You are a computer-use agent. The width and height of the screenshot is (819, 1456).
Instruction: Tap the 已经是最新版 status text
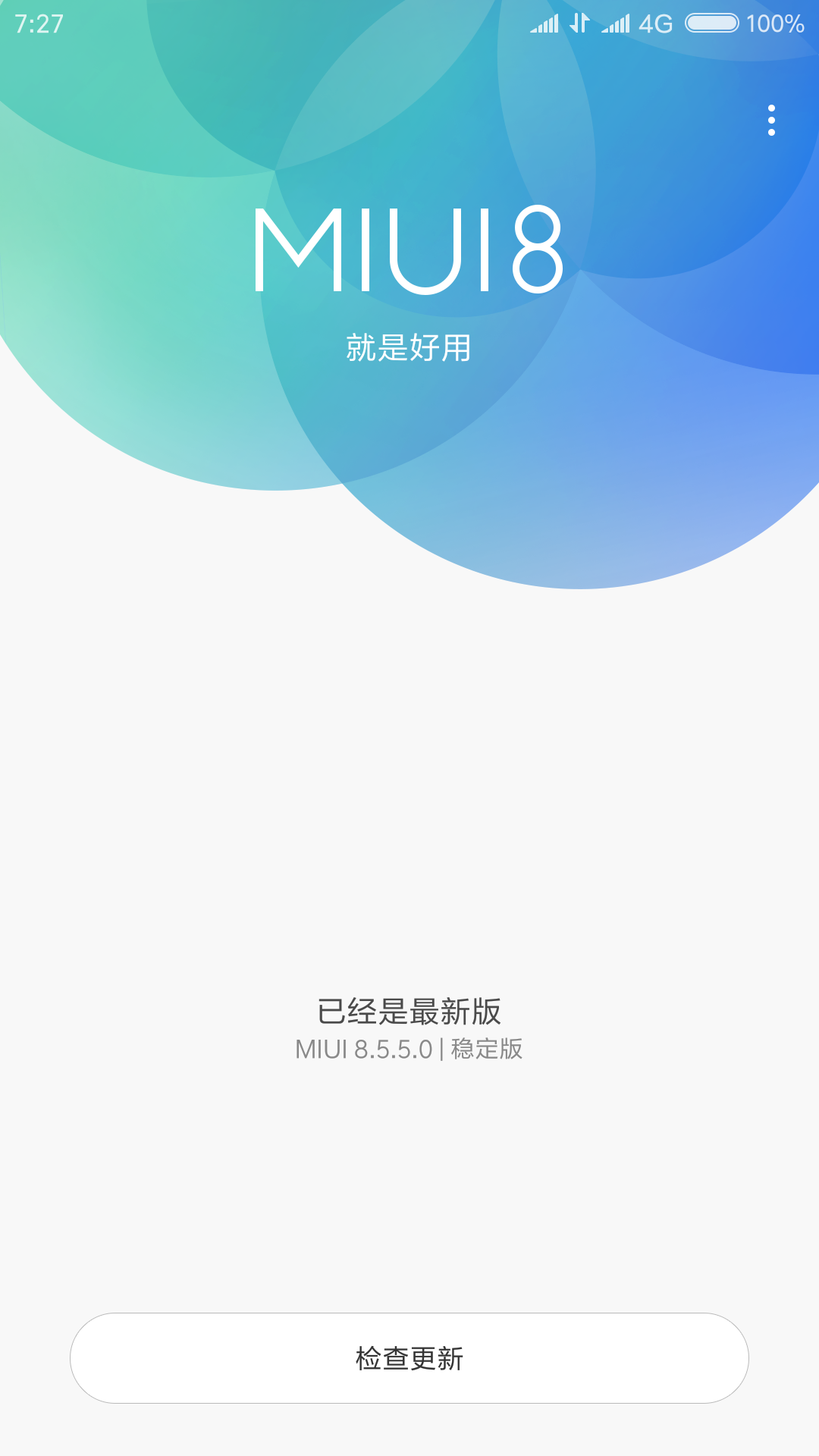coord(409,1011)
